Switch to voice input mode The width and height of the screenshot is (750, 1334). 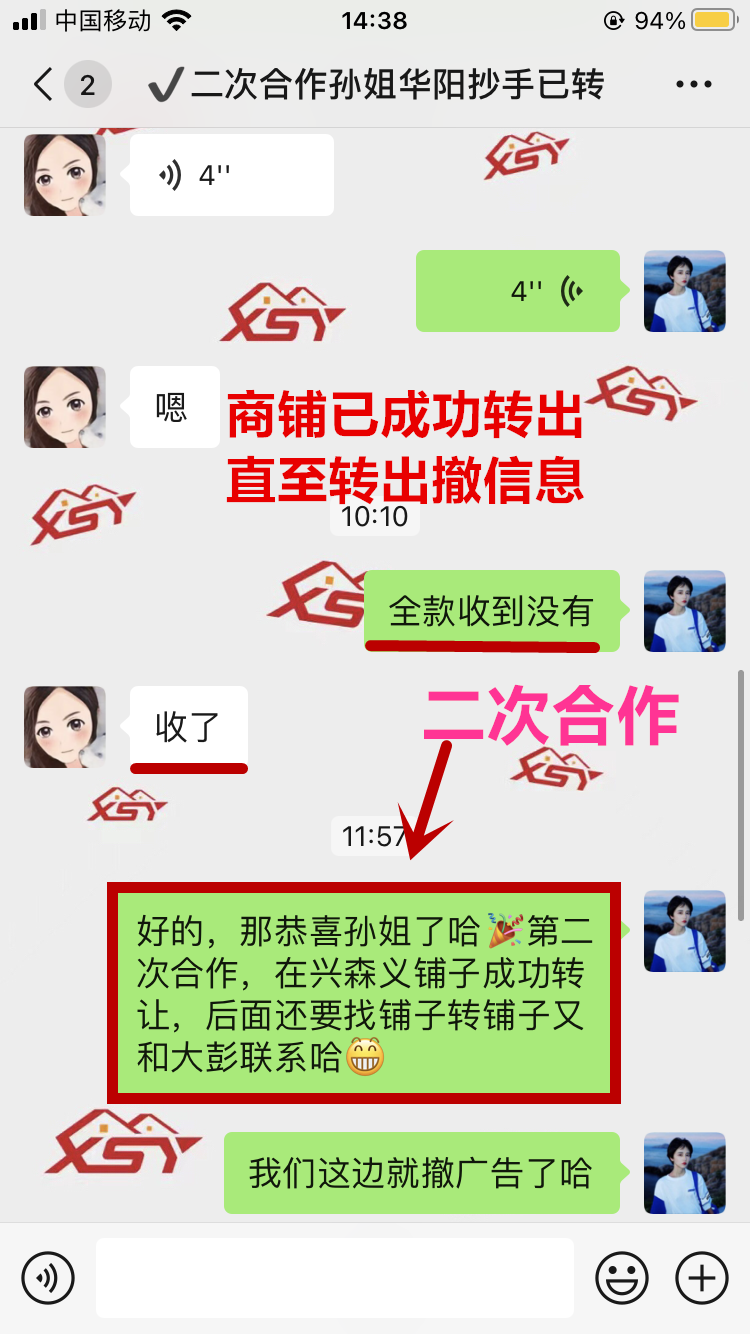click(48, 1277)
